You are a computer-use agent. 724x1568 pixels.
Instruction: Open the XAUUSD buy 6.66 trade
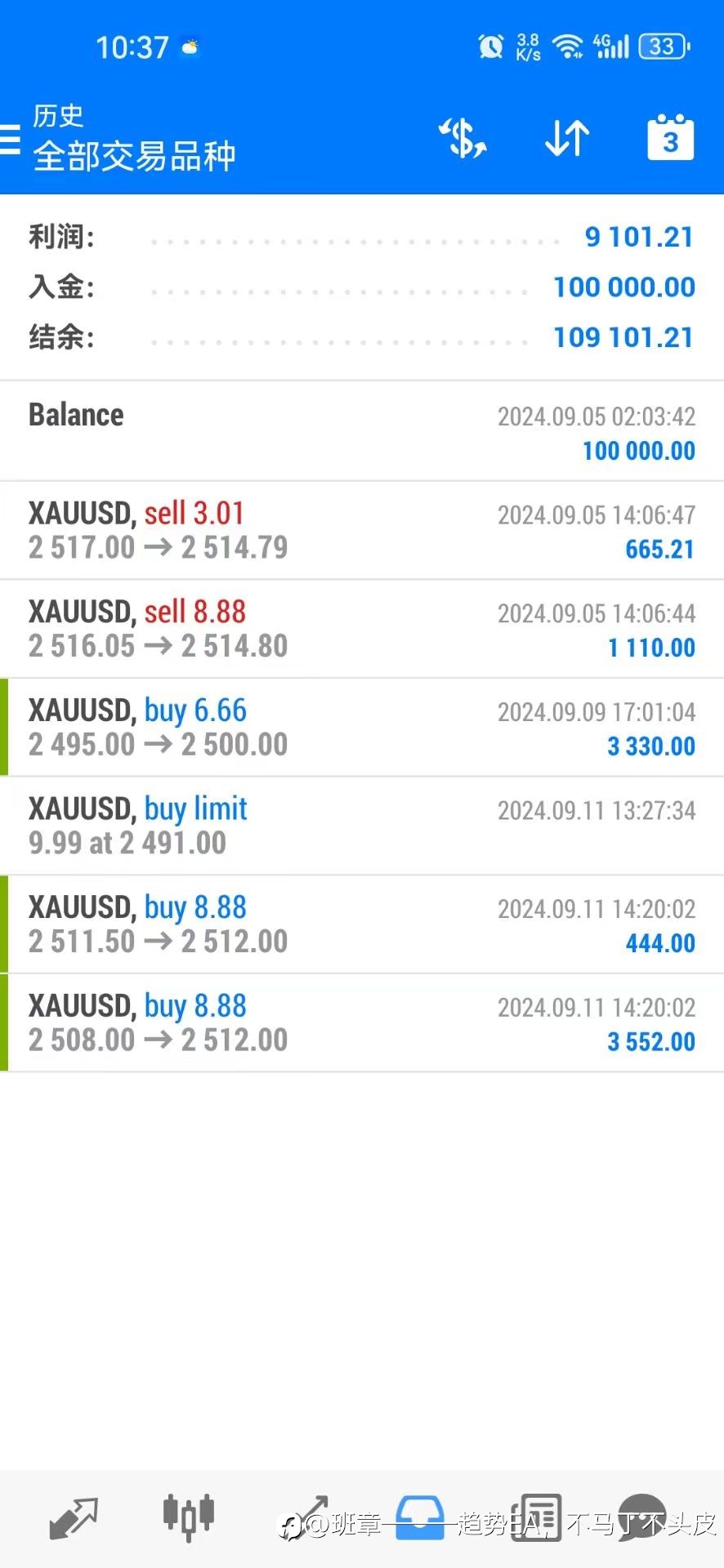pos(362,728)
